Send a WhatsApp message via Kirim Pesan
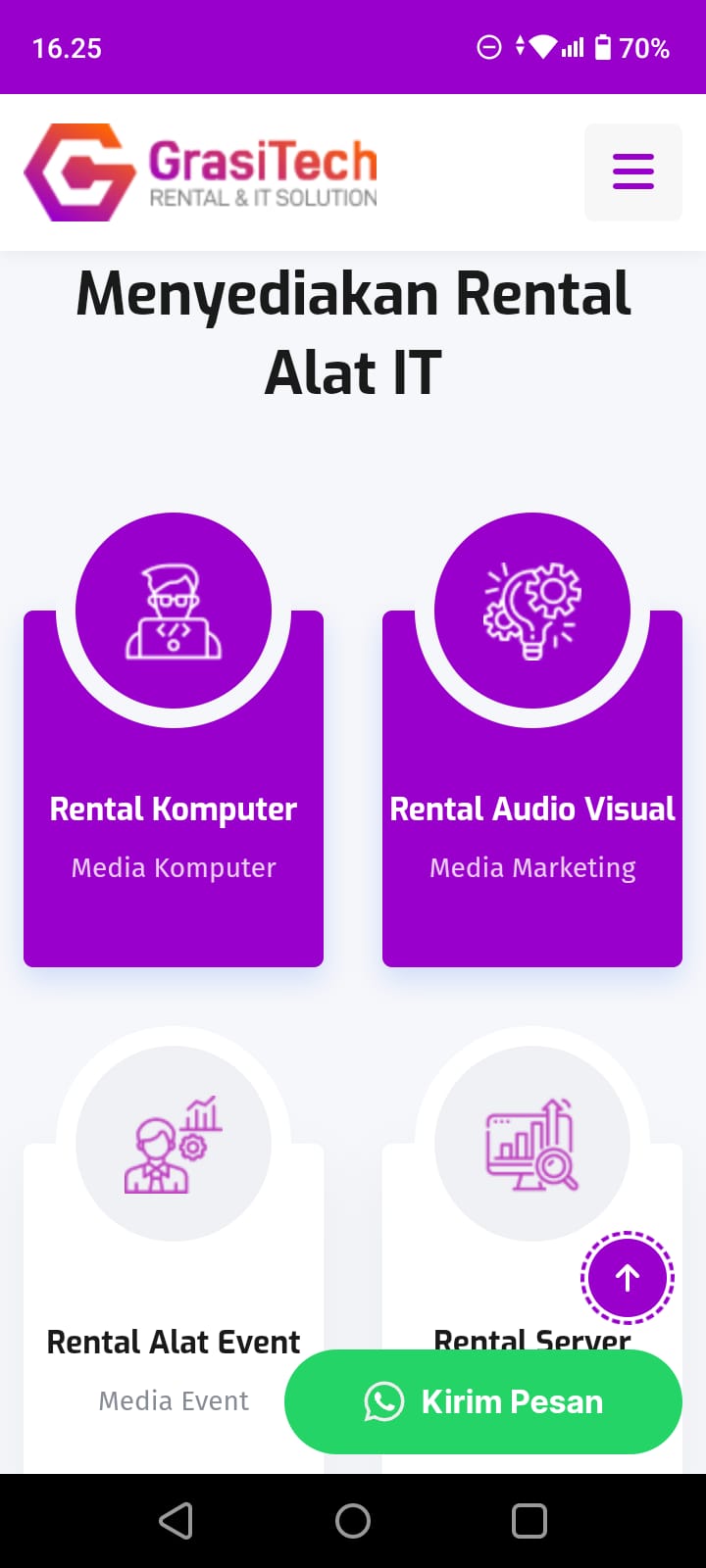Image resolution: width=706 pixels, height=1568 pixels. (x=482, y=1401)
